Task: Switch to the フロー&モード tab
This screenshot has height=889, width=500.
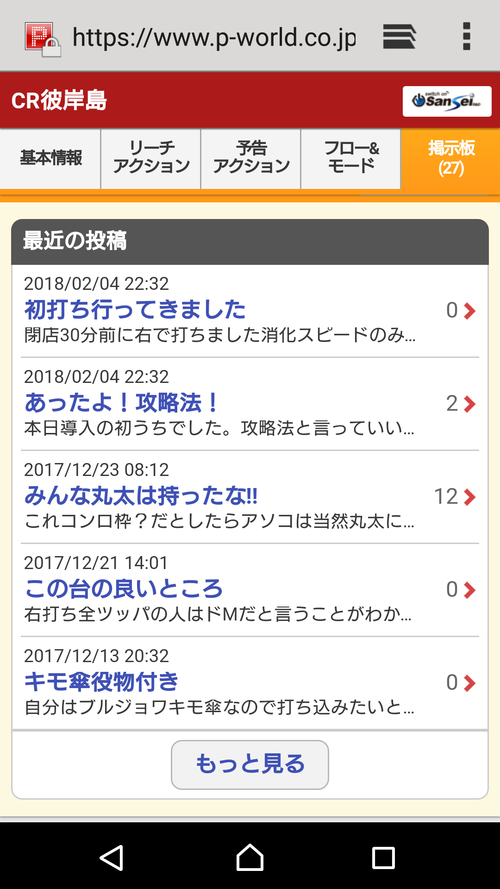Action: click(351, 158)
